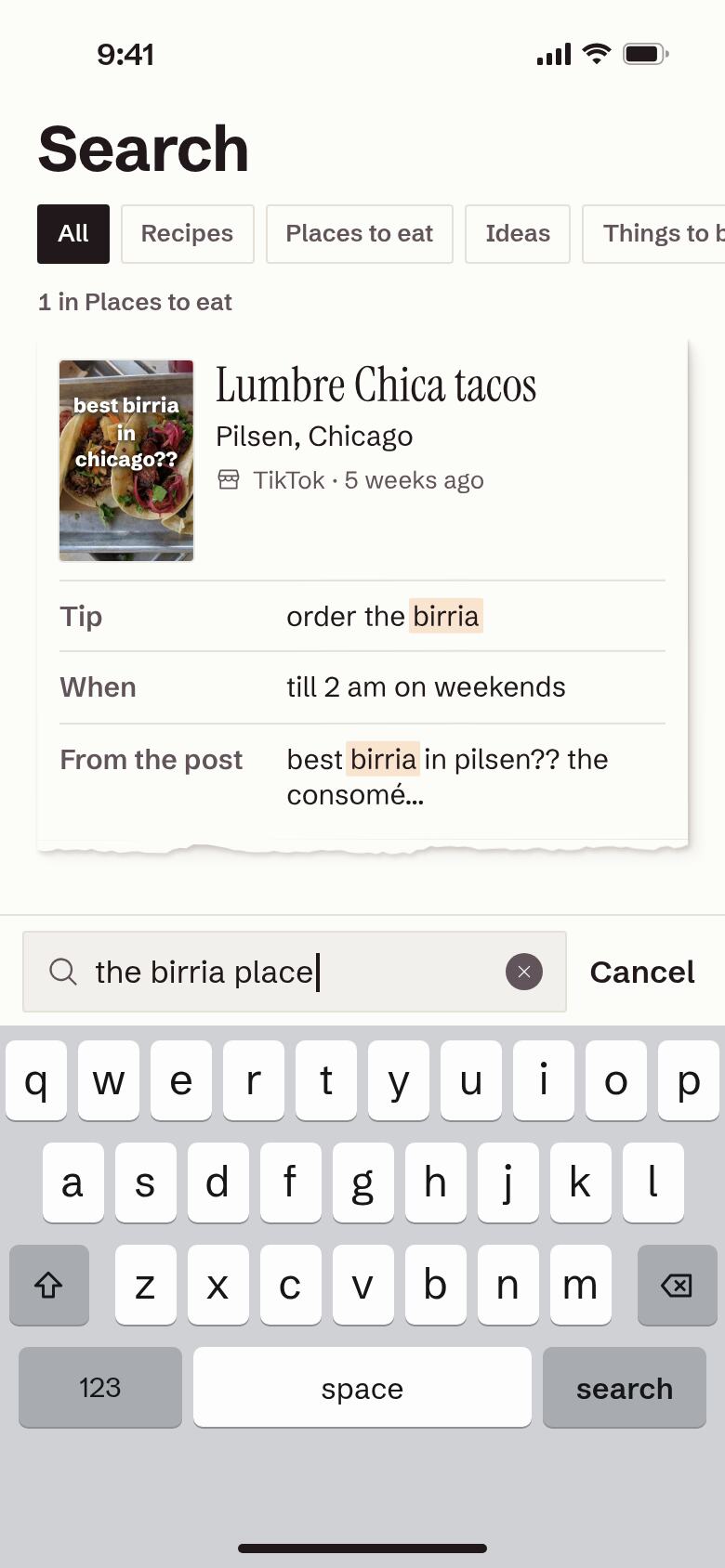The image size is (725, 1568).
Task: Cancel the search
Action: click(642, 972)
